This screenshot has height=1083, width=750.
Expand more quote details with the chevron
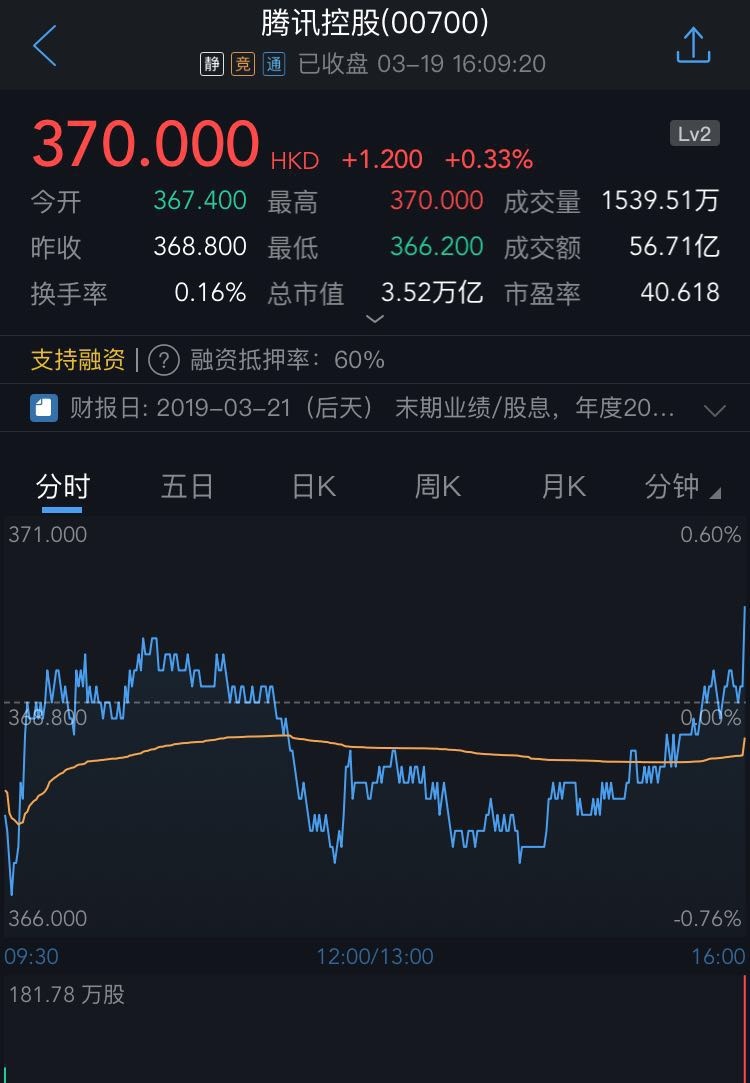pos(375,319)
